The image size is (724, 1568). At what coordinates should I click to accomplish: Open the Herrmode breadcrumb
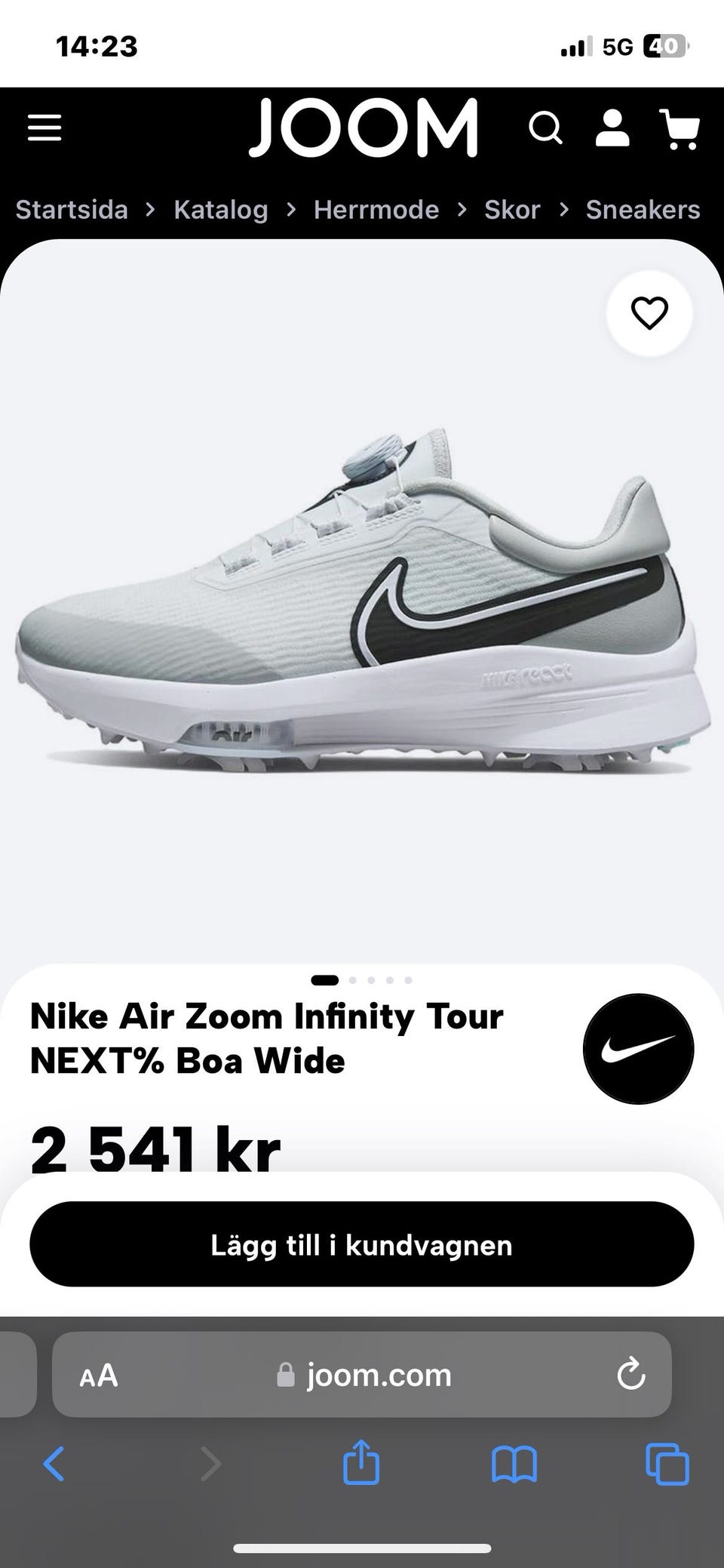pos(376,209)
